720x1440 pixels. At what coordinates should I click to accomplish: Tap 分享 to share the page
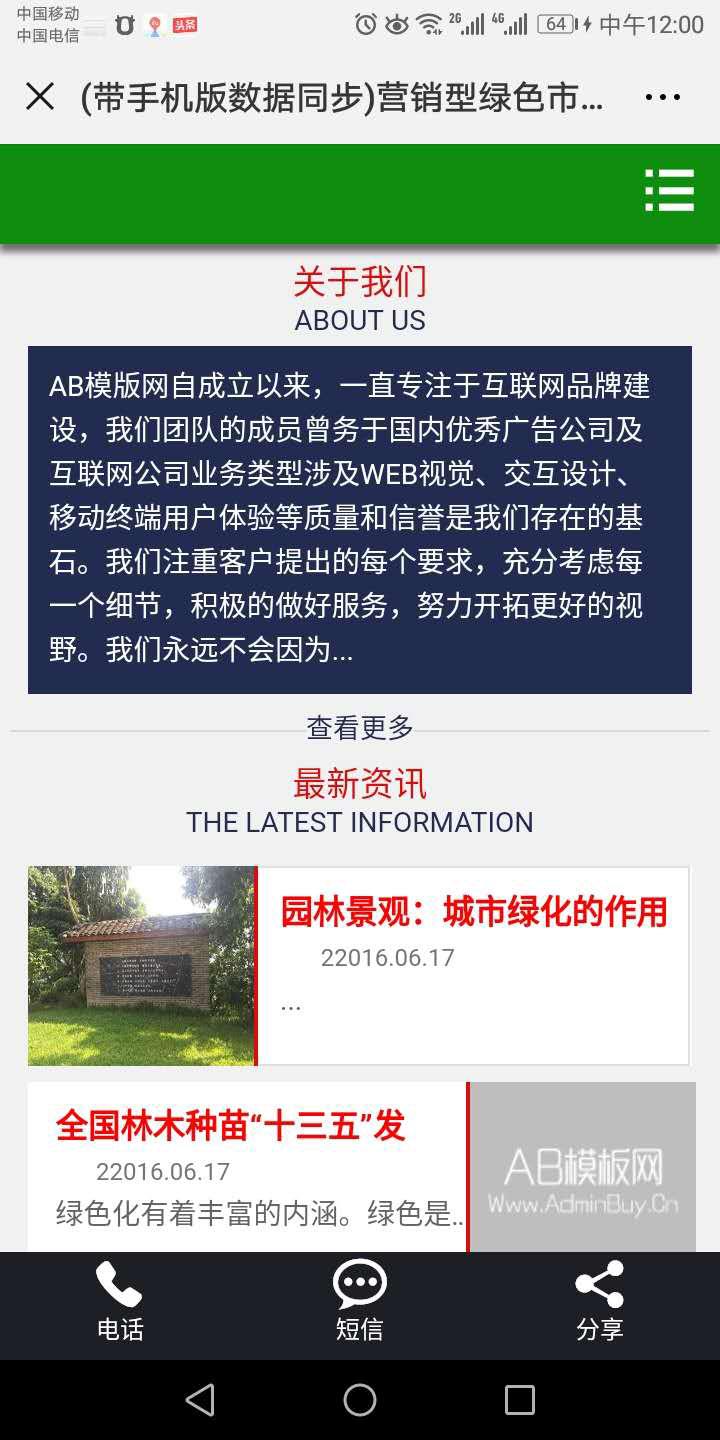pyautogui.click(x=600, y=1304)
